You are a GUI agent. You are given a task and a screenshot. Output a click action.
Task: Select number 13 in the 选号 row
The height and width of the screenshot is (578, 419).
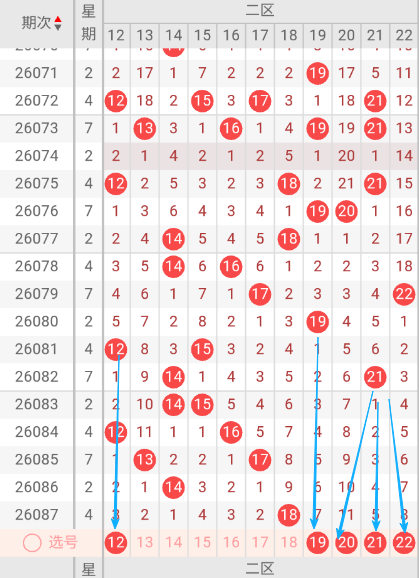point(144,543)
